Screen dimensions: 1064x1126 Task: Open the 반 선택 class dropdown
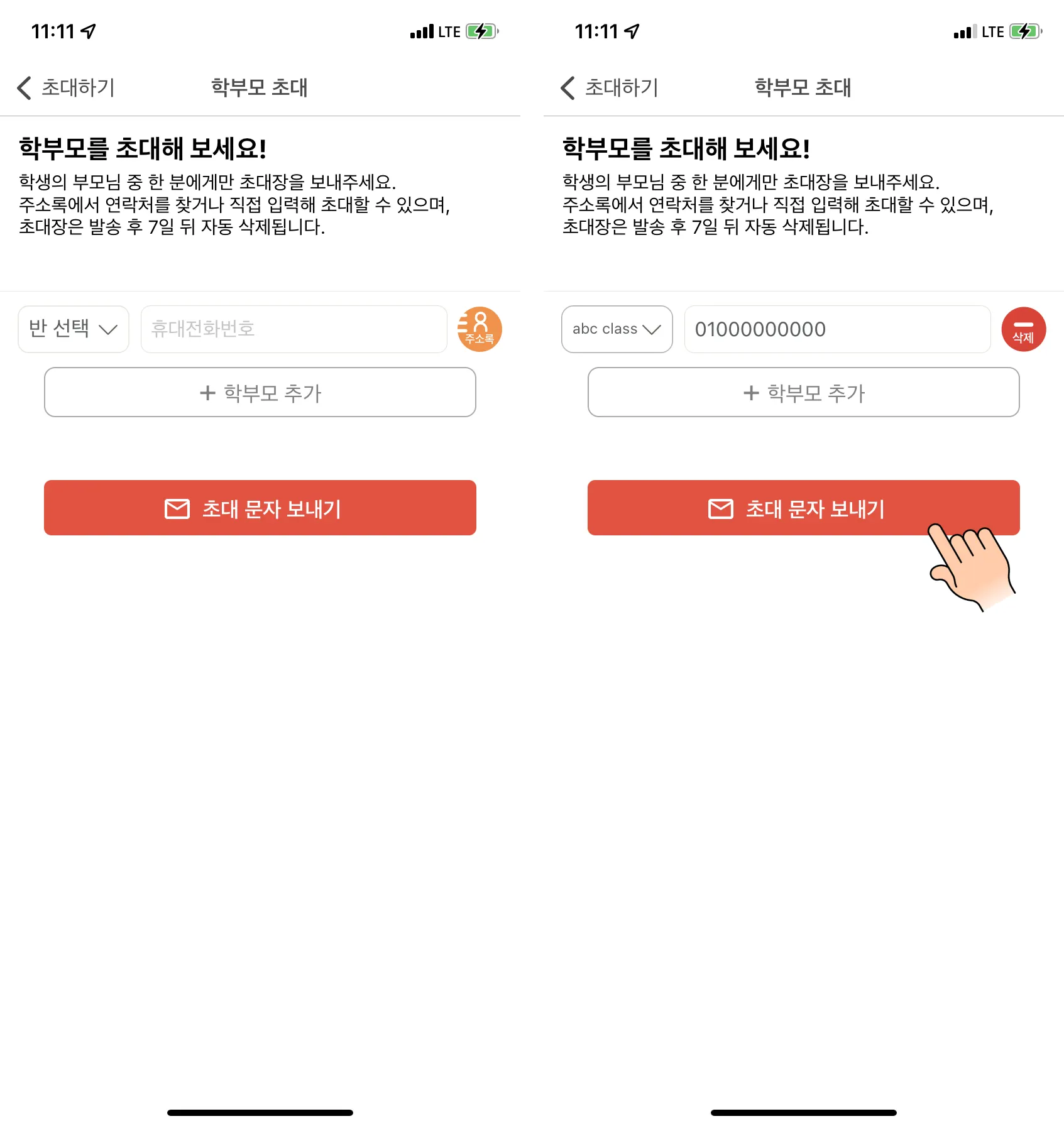(74, 329)
